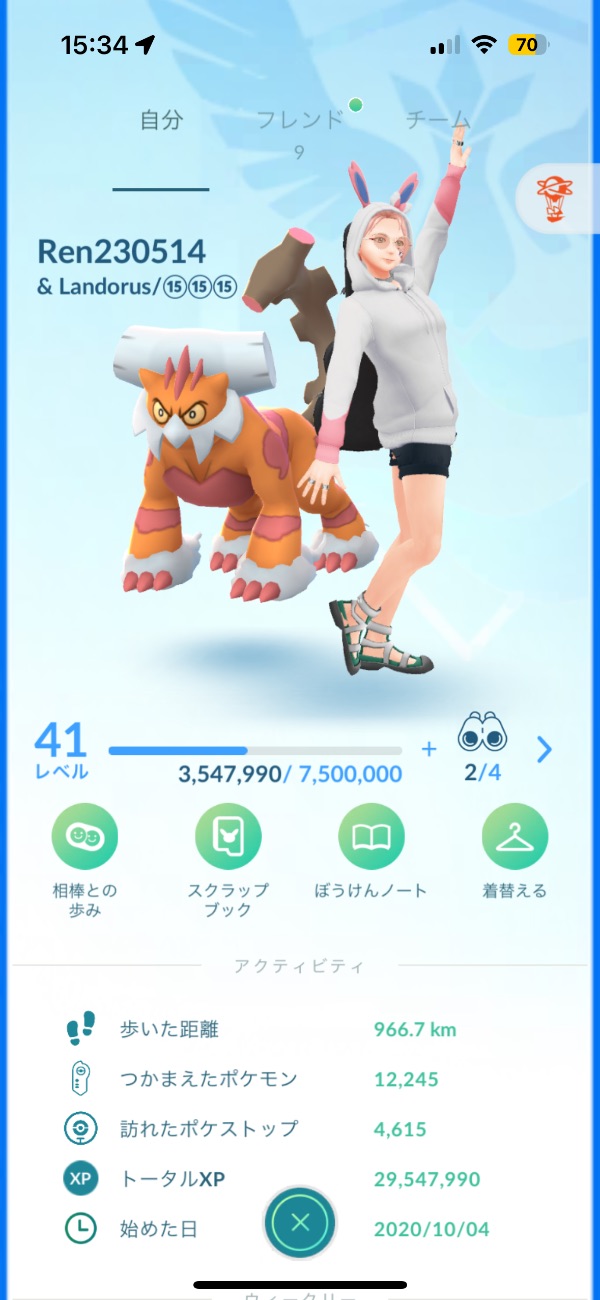
Task: Tap the right chevron beside binoculars
Action: pos(544,749)
